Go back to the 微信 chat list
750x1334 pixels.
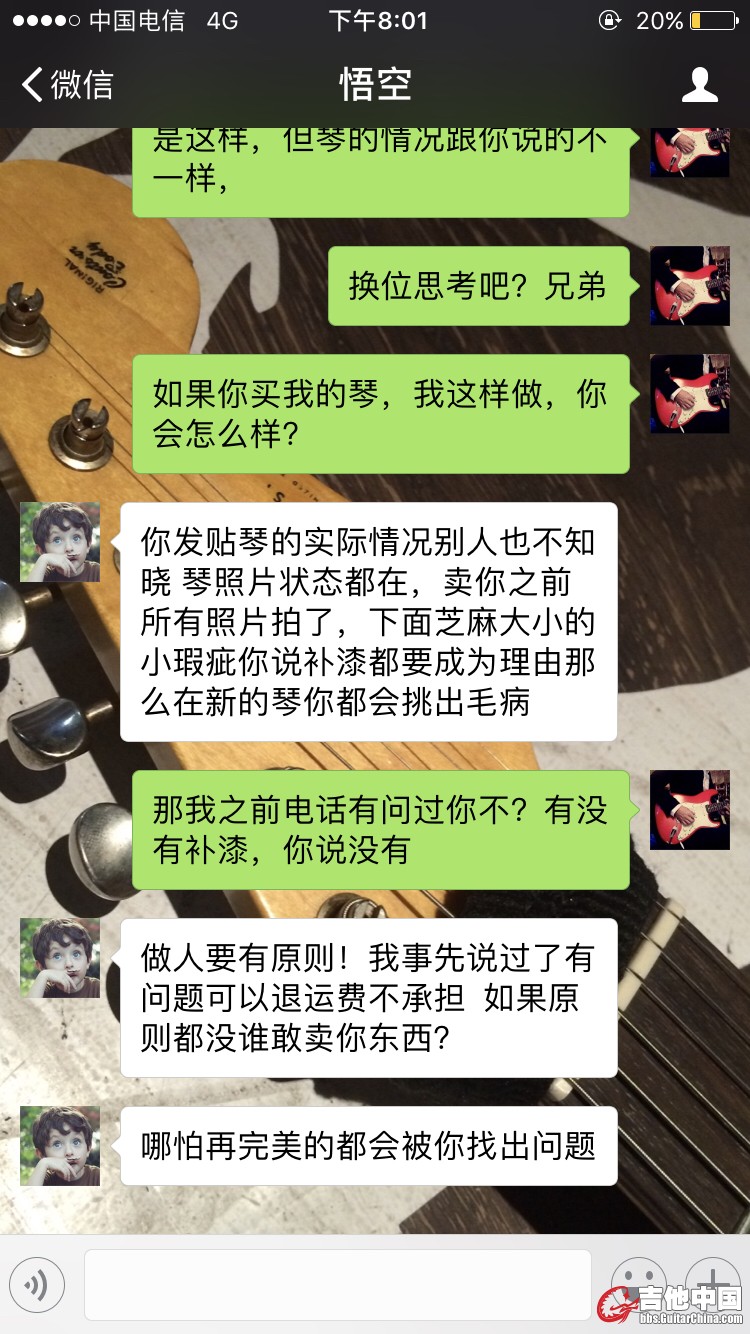[x=68, y=85]
